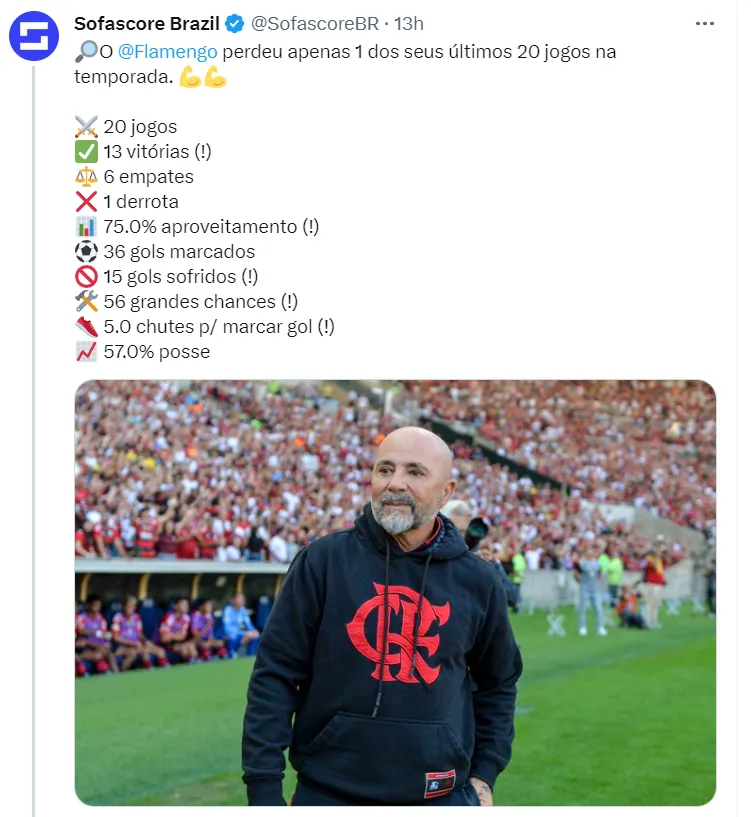Click the red X emoji beside 1 derrota
Viewport: 751px width, 817px height.
(x=88, y=201)
